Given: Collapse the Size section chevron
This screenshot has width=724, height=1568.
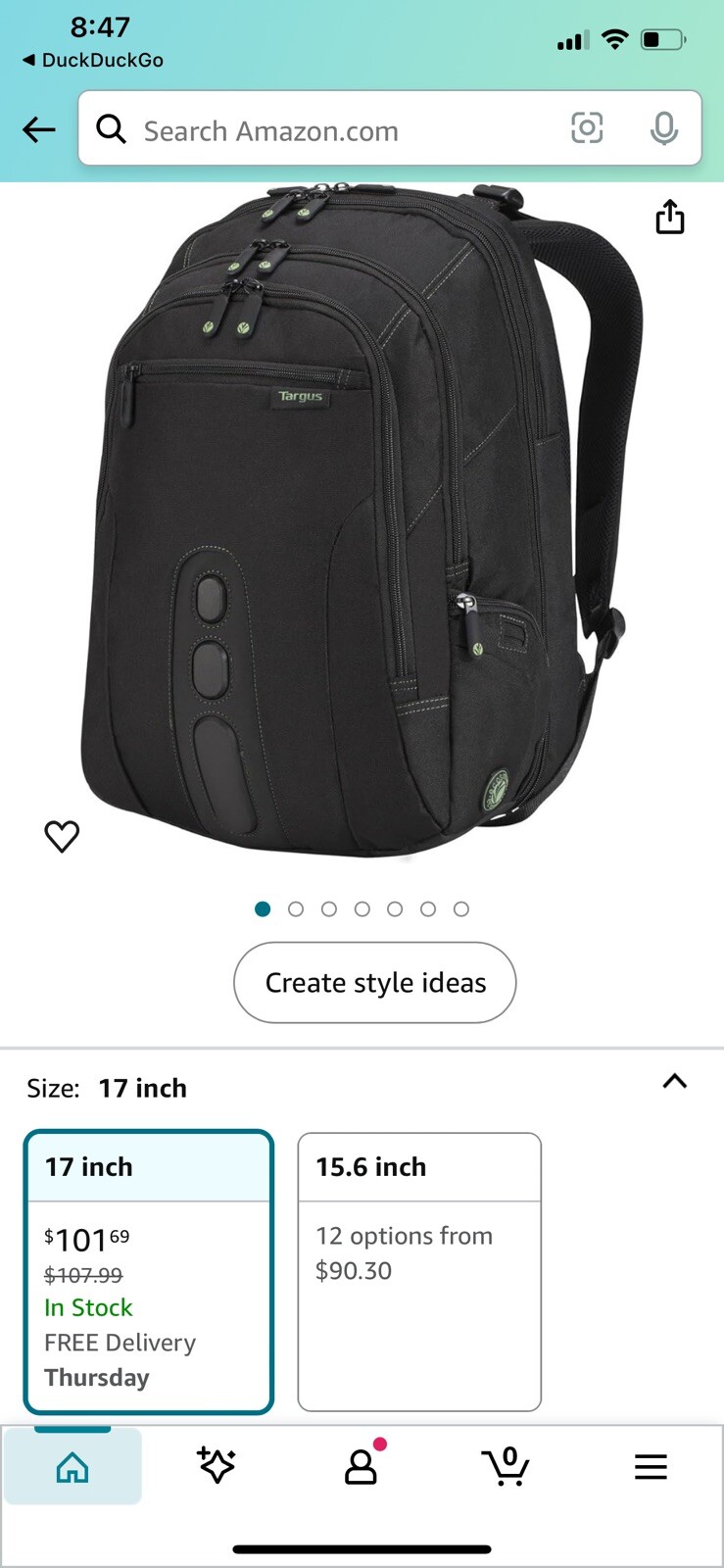Looking at the screenshot, I should point(674,1082).
